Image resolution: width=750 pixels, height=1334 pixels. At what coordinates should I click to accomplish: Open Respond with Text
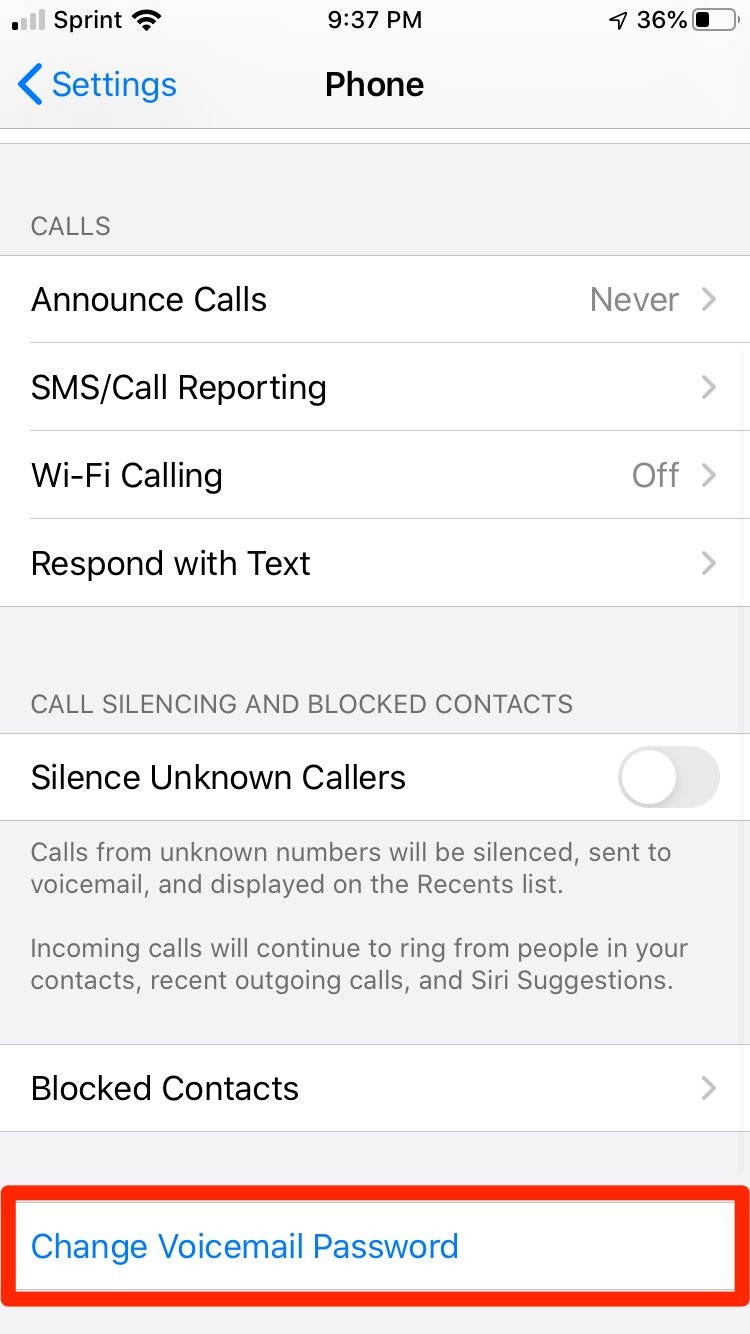[375, 563]
